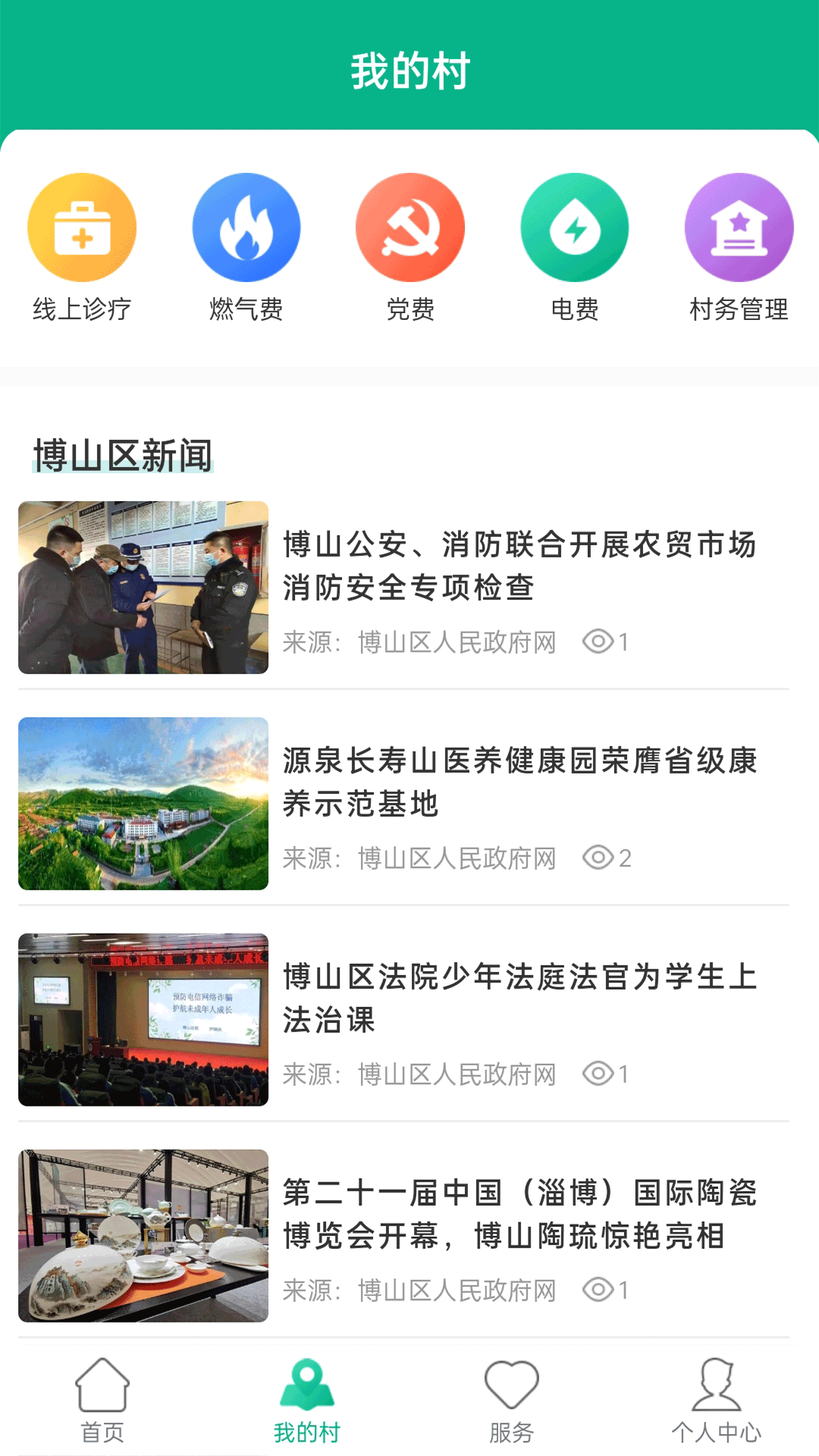
Task: Read the 博山公安、消防联合 market inspection article
Action: coord(519,566)
